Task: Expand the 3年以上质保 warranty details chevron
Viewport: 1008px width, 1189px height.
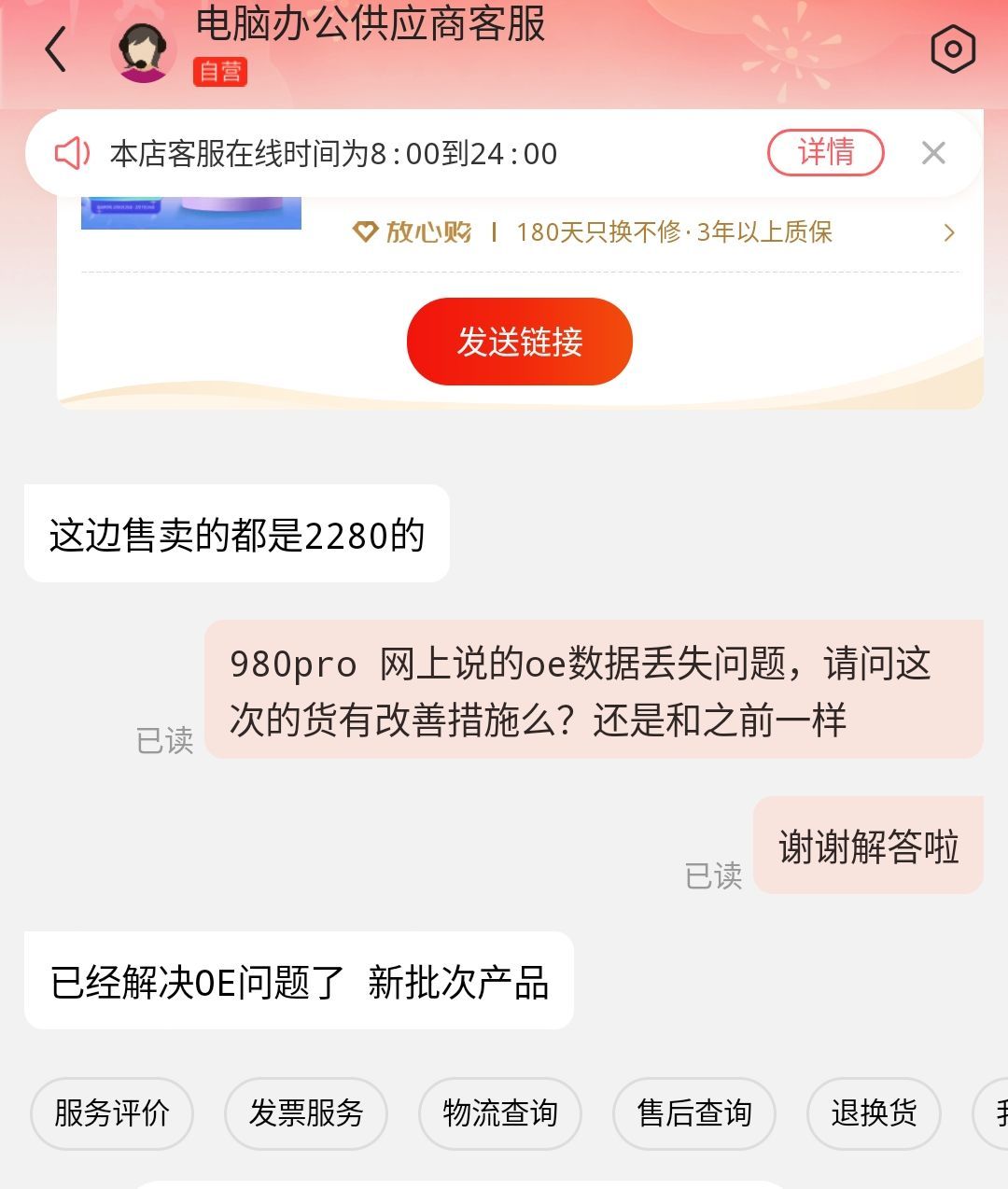Action: (x=950, y=231)
